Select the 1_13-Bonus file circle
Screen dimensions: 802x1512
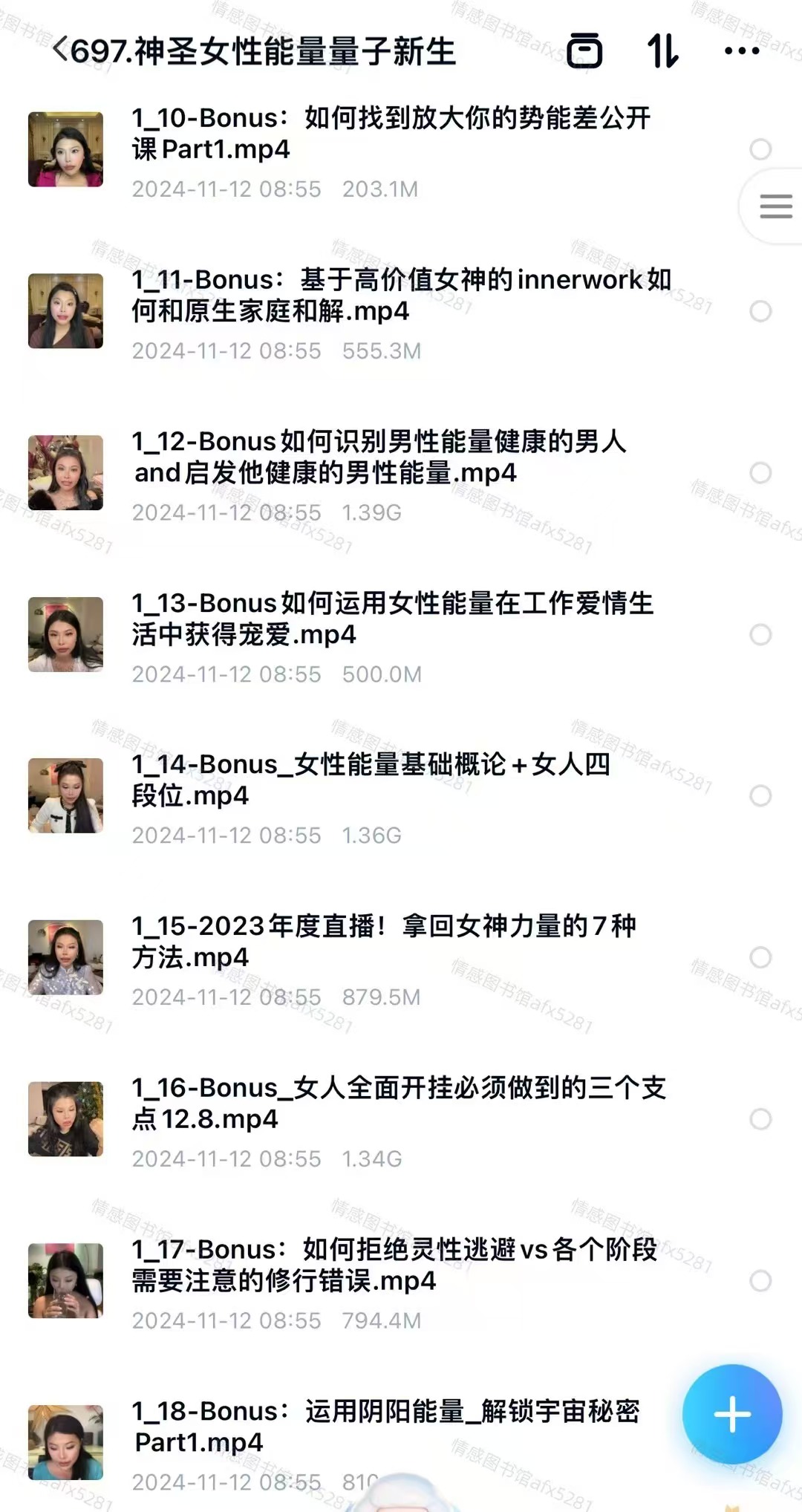(760, 635)
